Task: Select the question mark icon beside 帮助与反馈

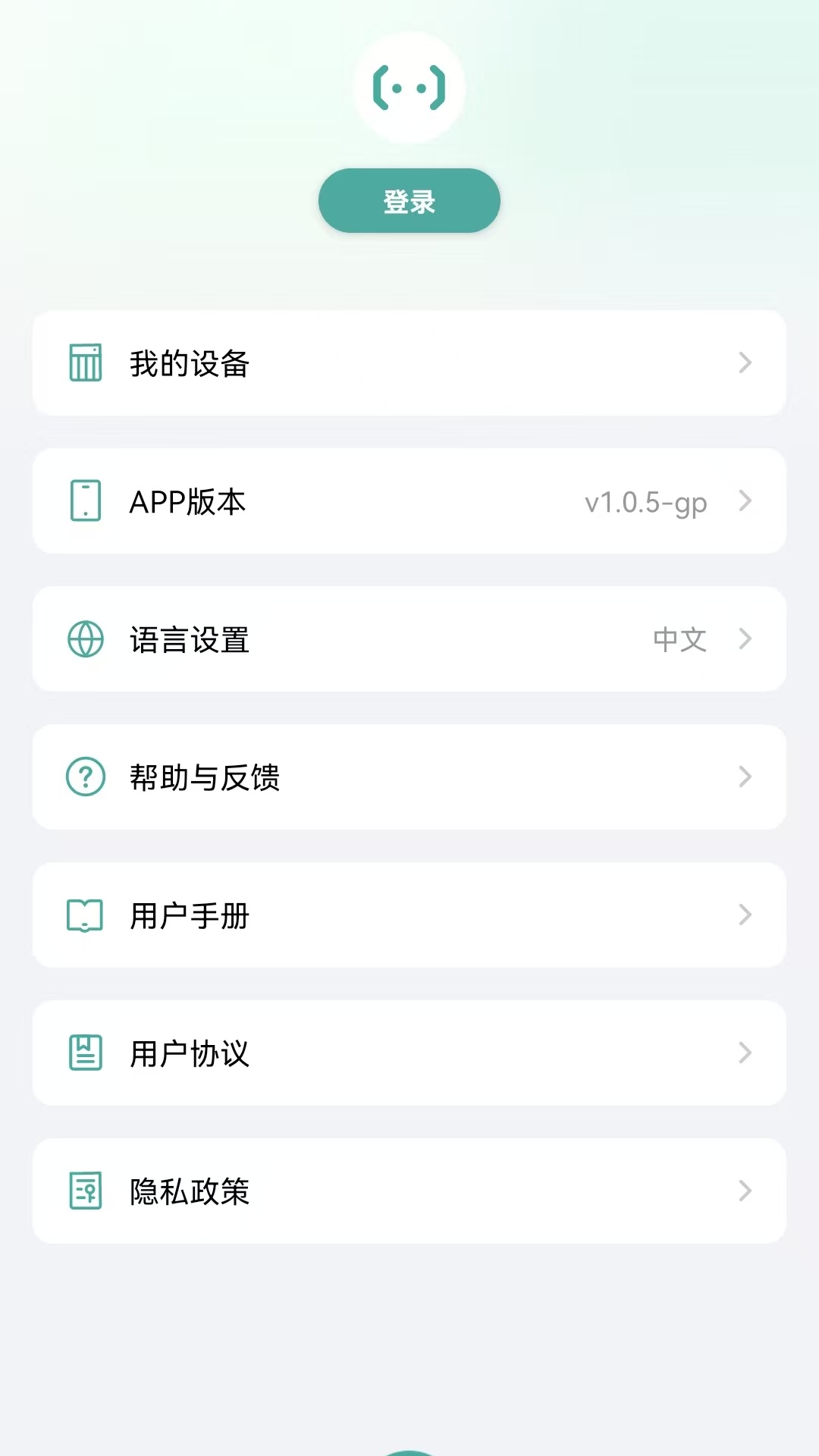Action: [86, 777]
